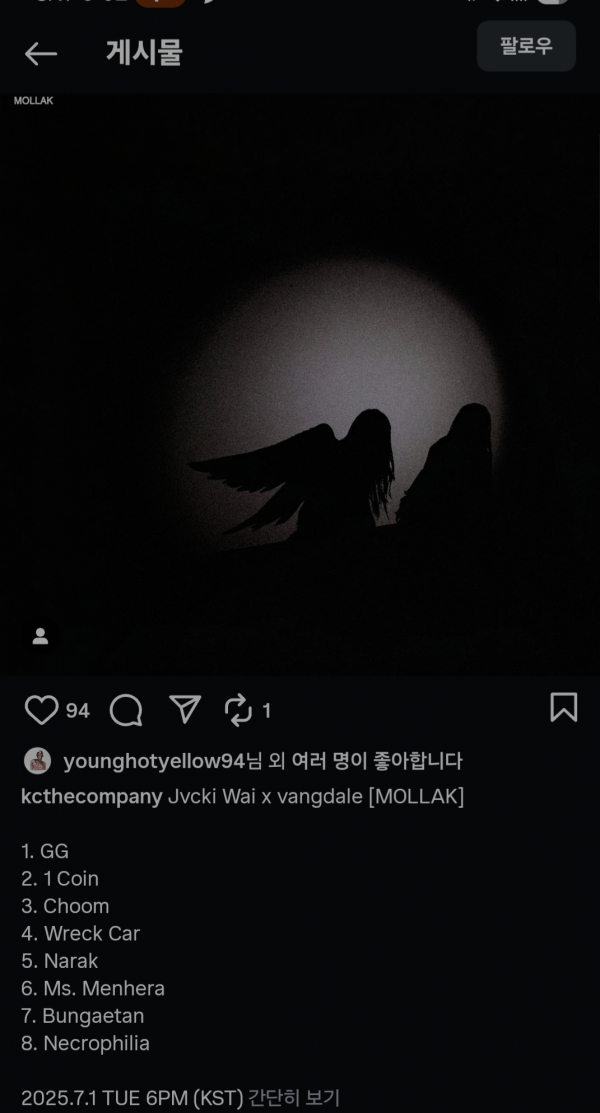This screenshot has height=1113, width=600.
Task: Go back using the arrow icon
Action: coord(40,54)
